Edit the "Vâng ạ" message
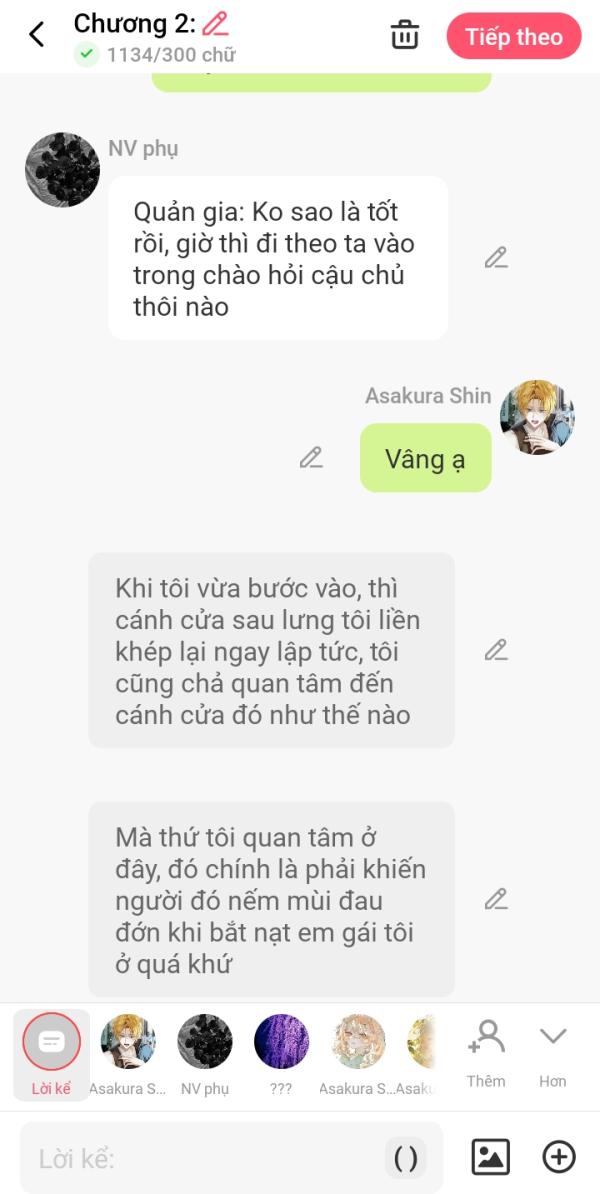The width and height of the screenshot is (600, 1194). point(311,458)
